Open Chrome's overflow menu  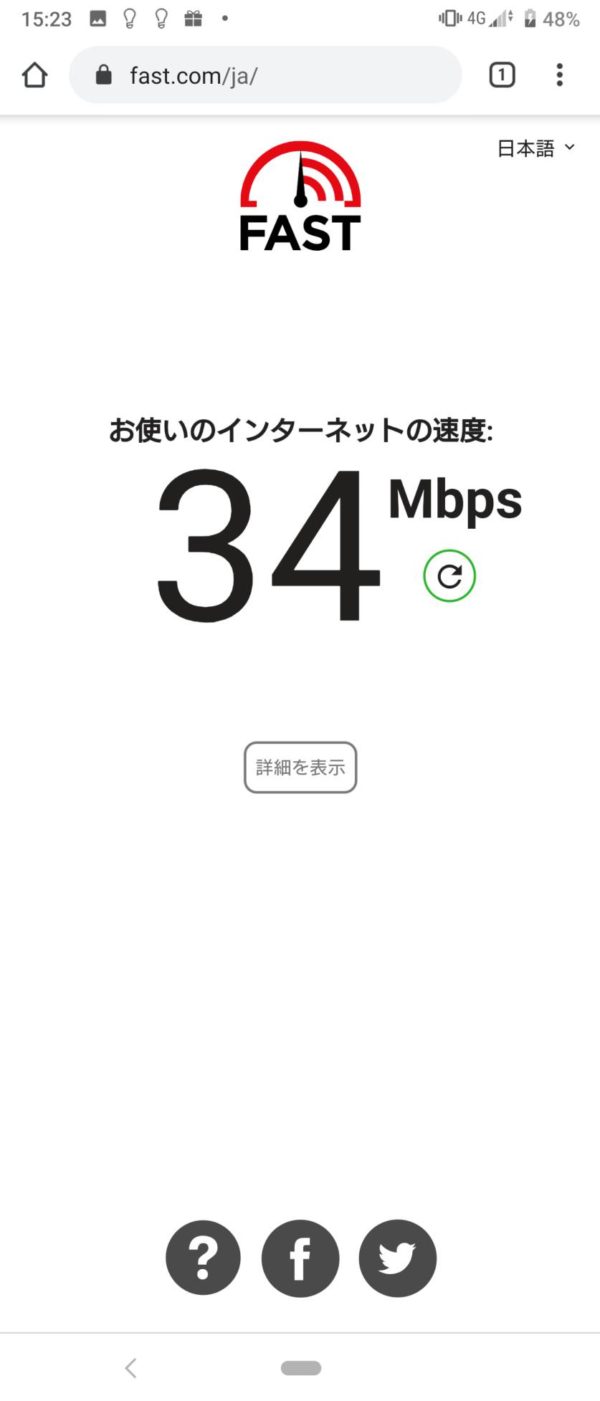tap(560, 75)
